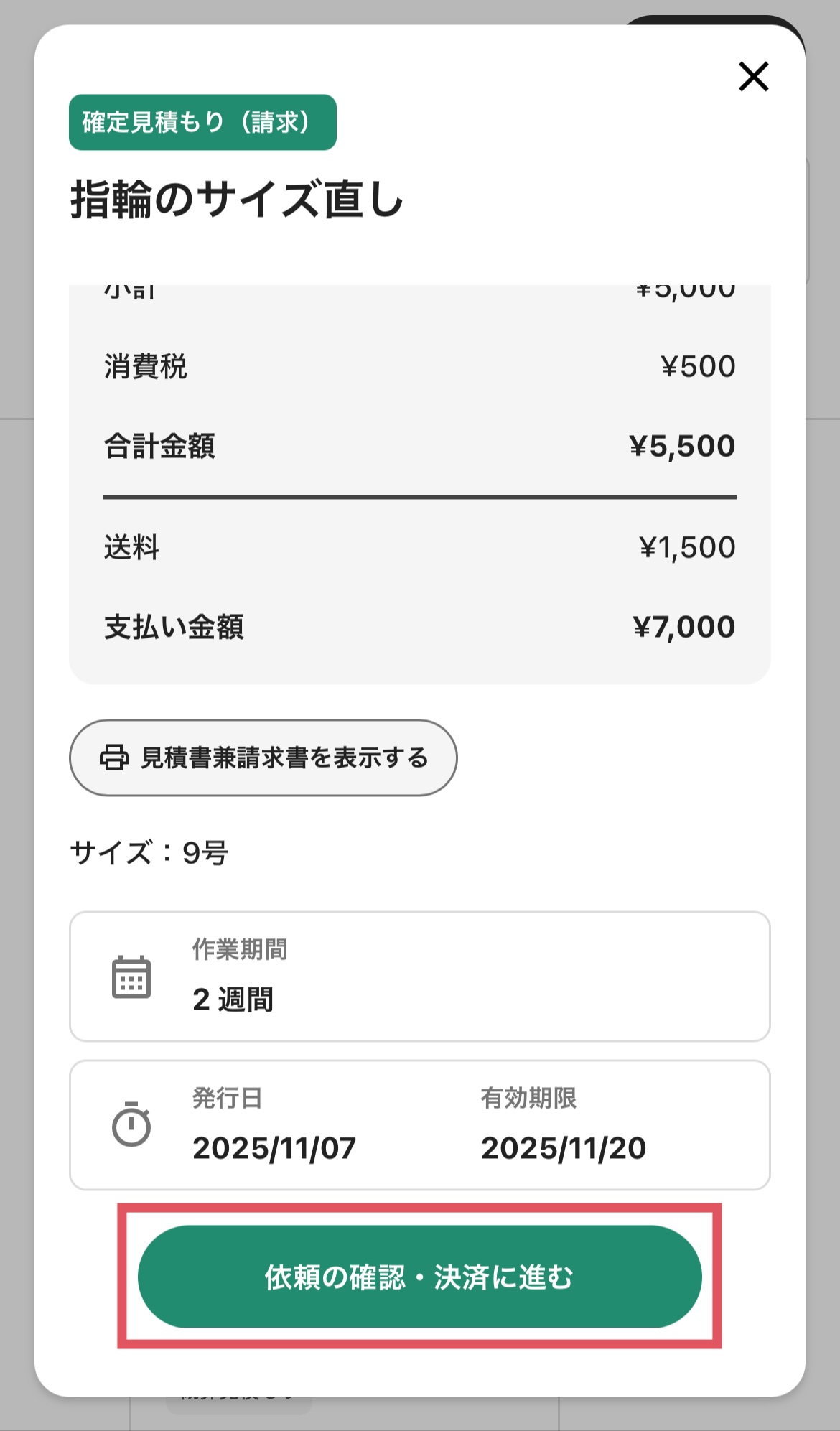Open 見積書兼請求書を表示する to view the invoice

click(263, 758)
